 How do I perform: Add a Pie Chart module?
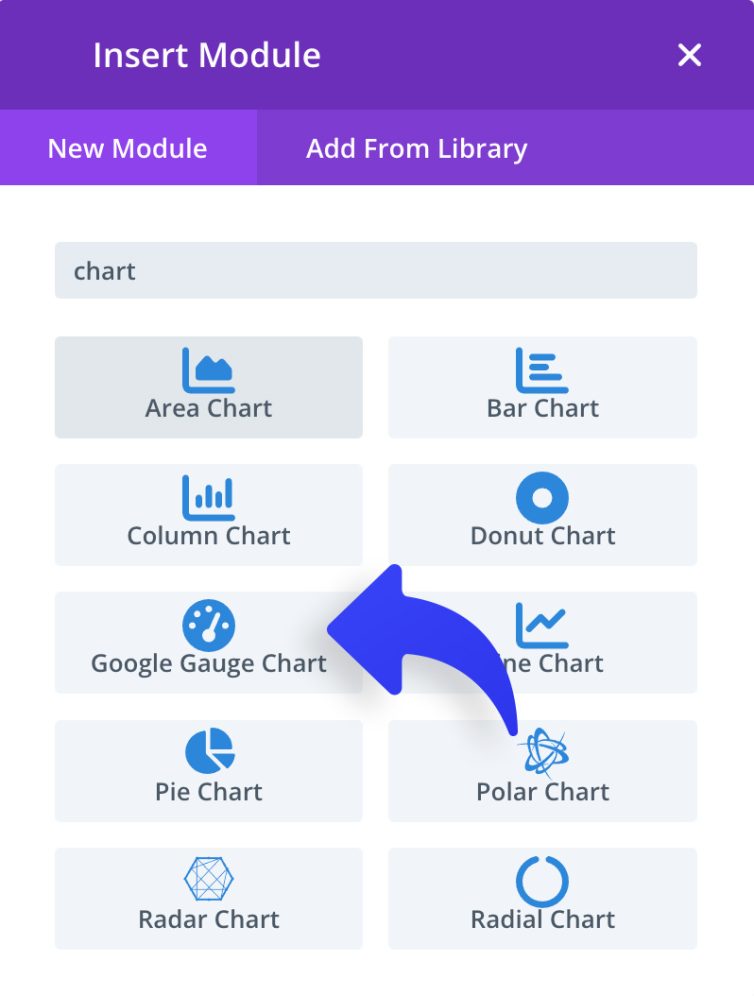(x=208, y=770)
